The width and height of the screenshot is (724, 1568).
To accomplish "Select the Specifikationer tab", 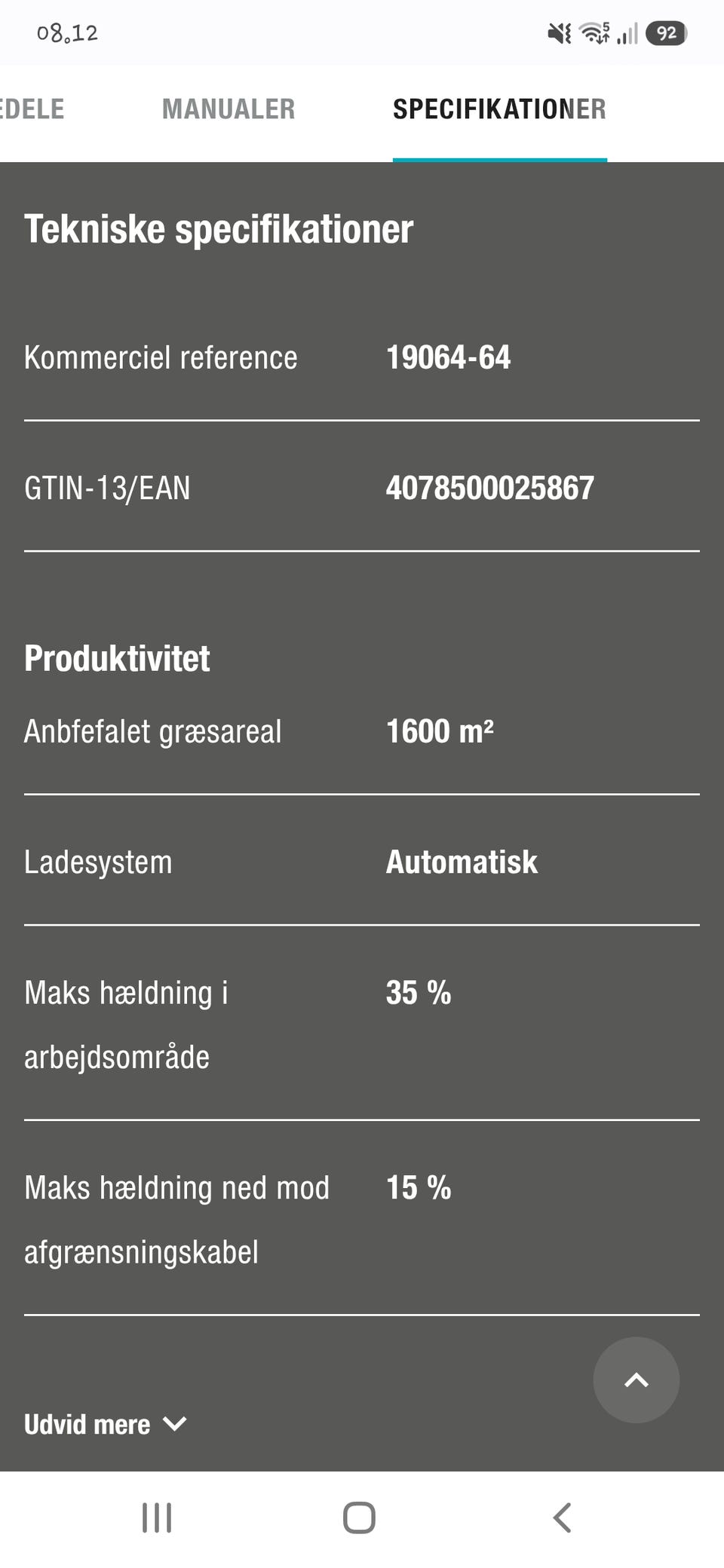I will tap(499, 109).
